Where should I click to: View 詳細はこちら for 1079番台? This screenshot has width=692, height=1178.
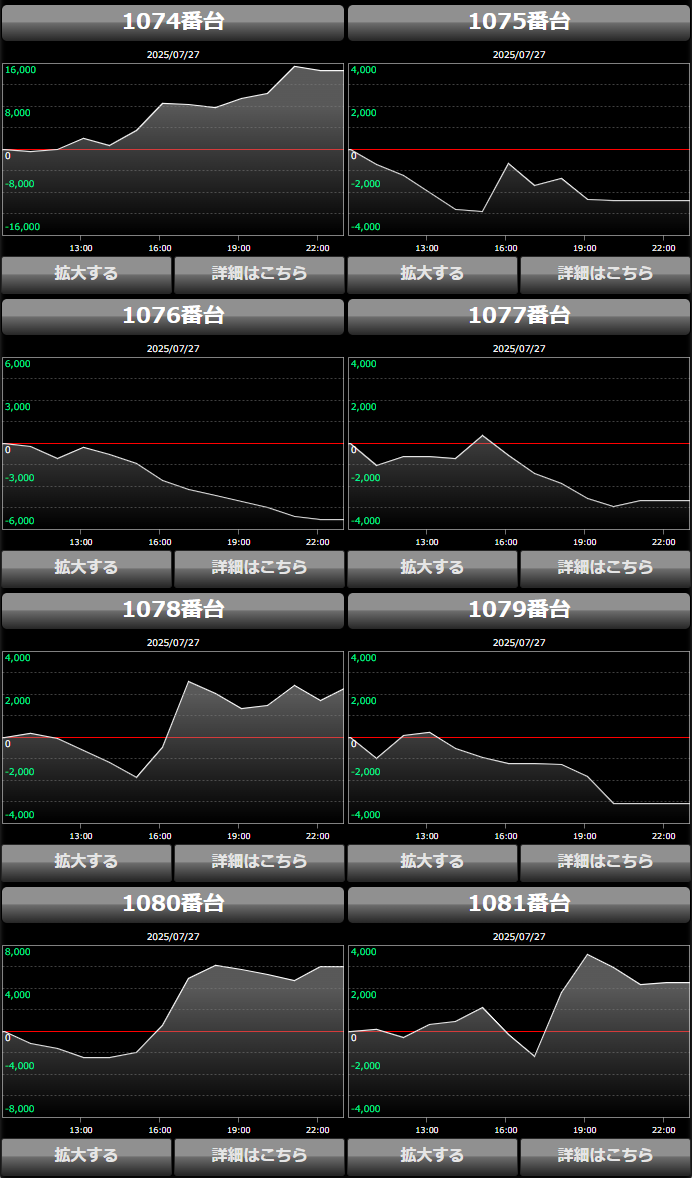point(605,862)
